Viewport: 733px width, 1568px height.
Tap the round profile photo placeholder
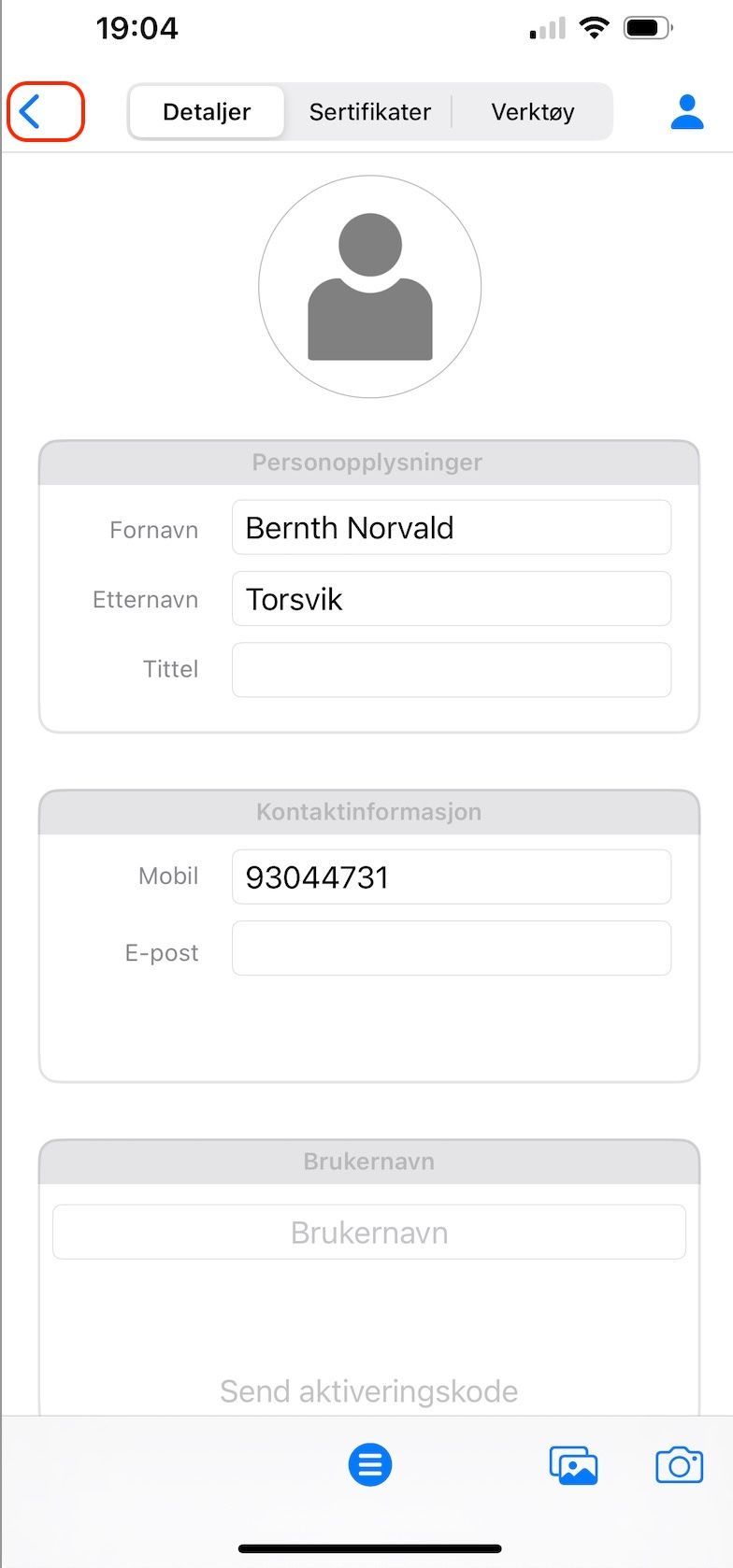click(x=370, y=287)
